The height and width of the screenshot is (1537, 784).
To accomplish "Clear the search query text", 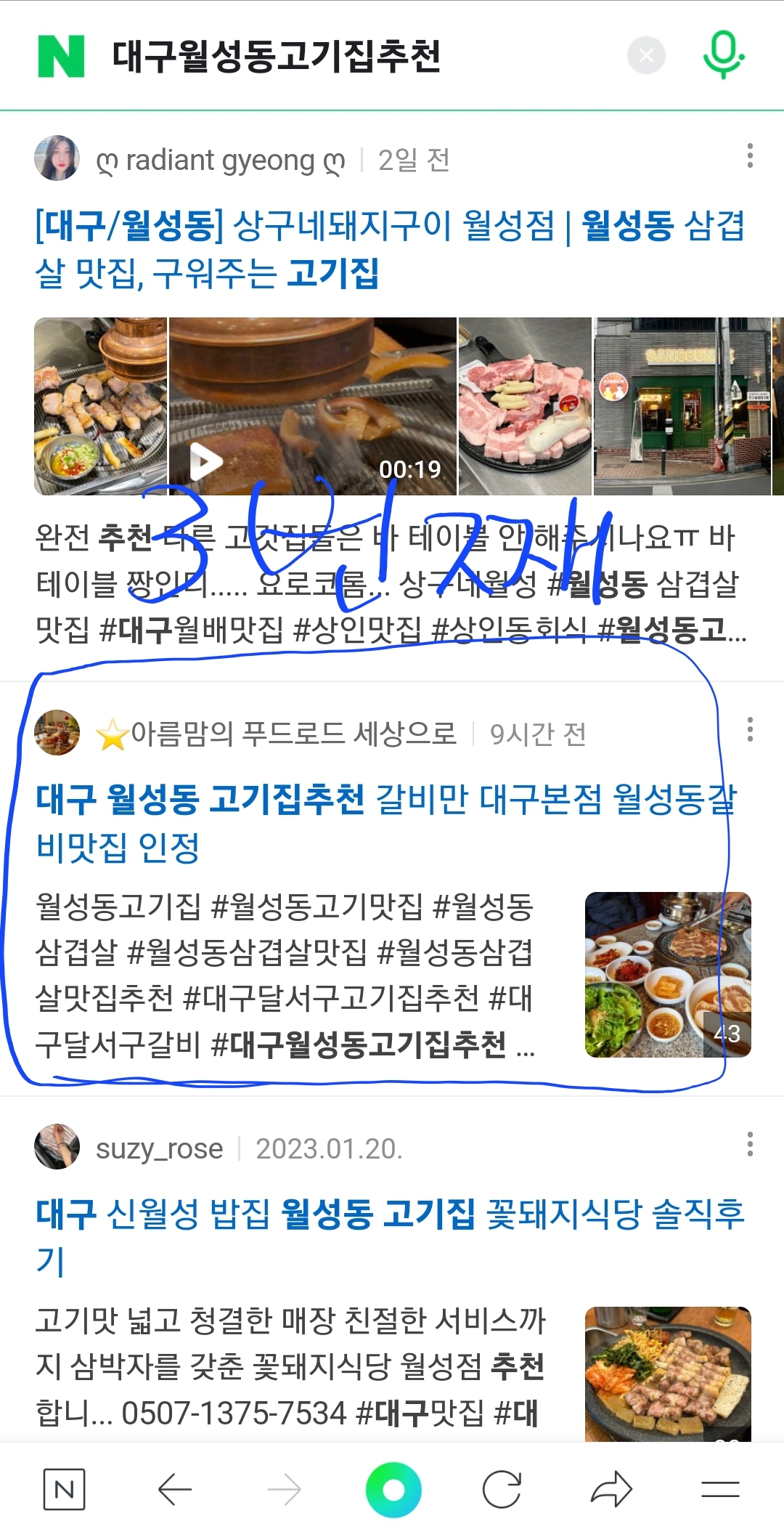I will (x=646, y=55).
